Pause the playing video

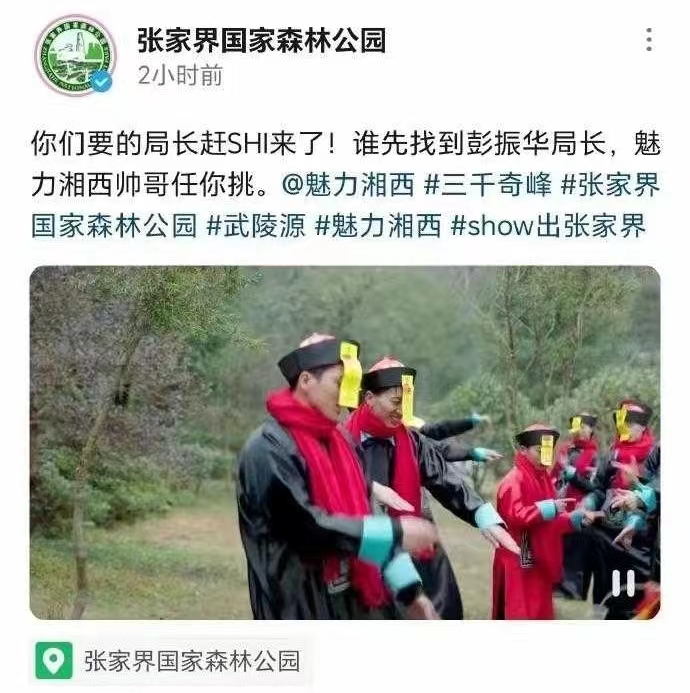coord(623,583)
